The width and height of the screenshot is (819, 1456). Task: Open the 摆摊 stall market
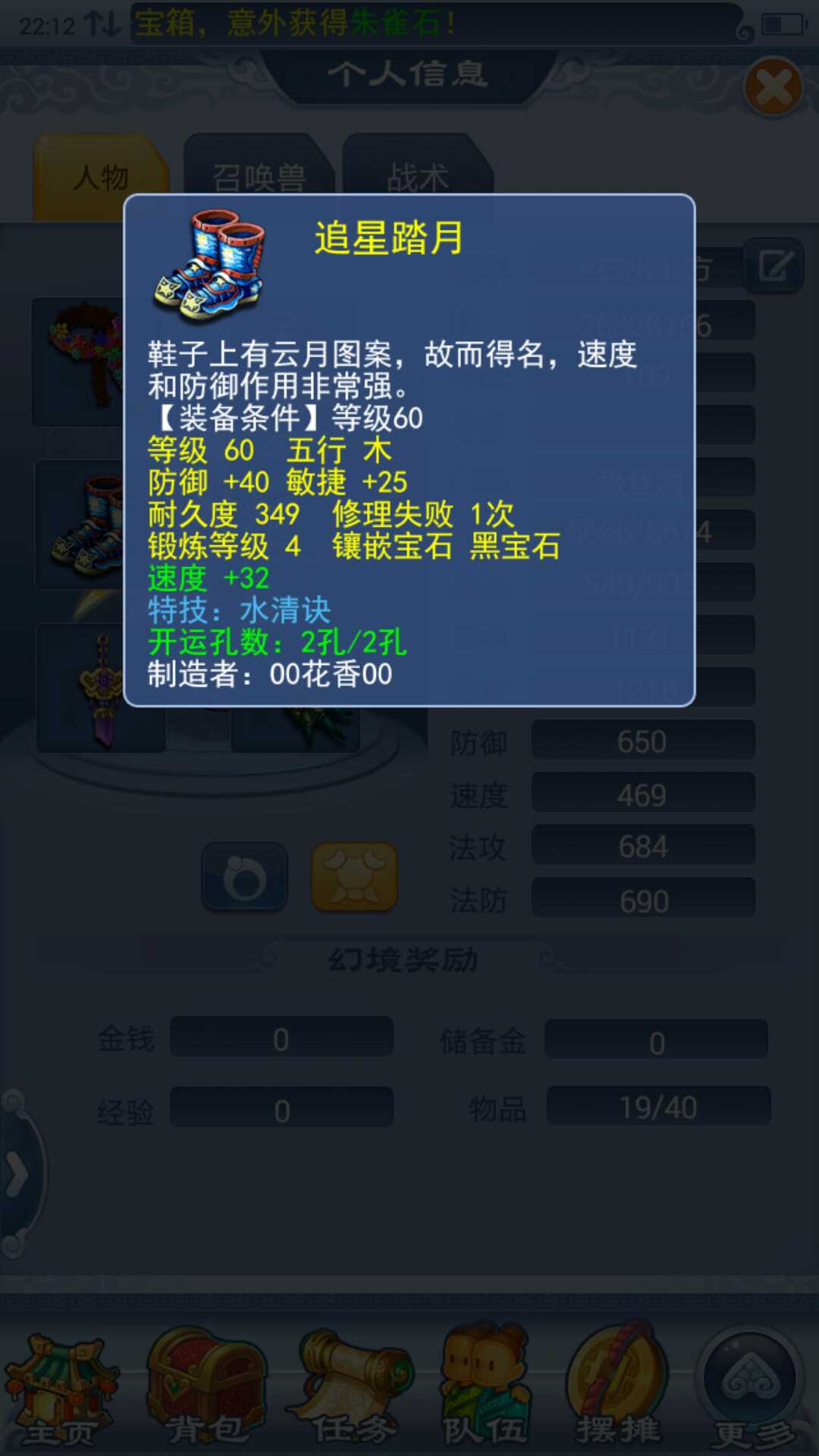tap(618, 1389)
